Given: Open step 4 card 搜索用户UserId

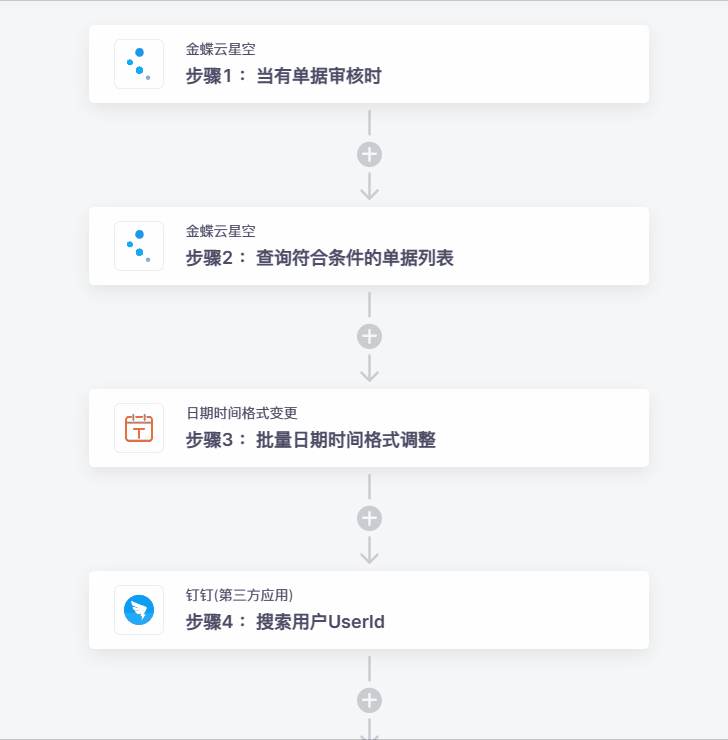Looking at the screenshot, I should pyautogui.click(x=368, y=610).
